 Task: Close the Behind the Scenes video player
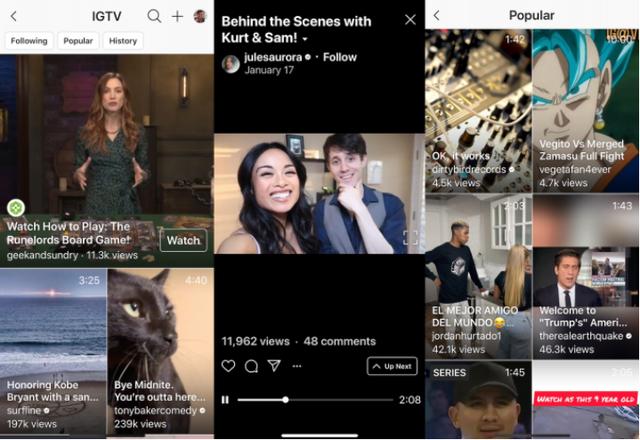410,19
